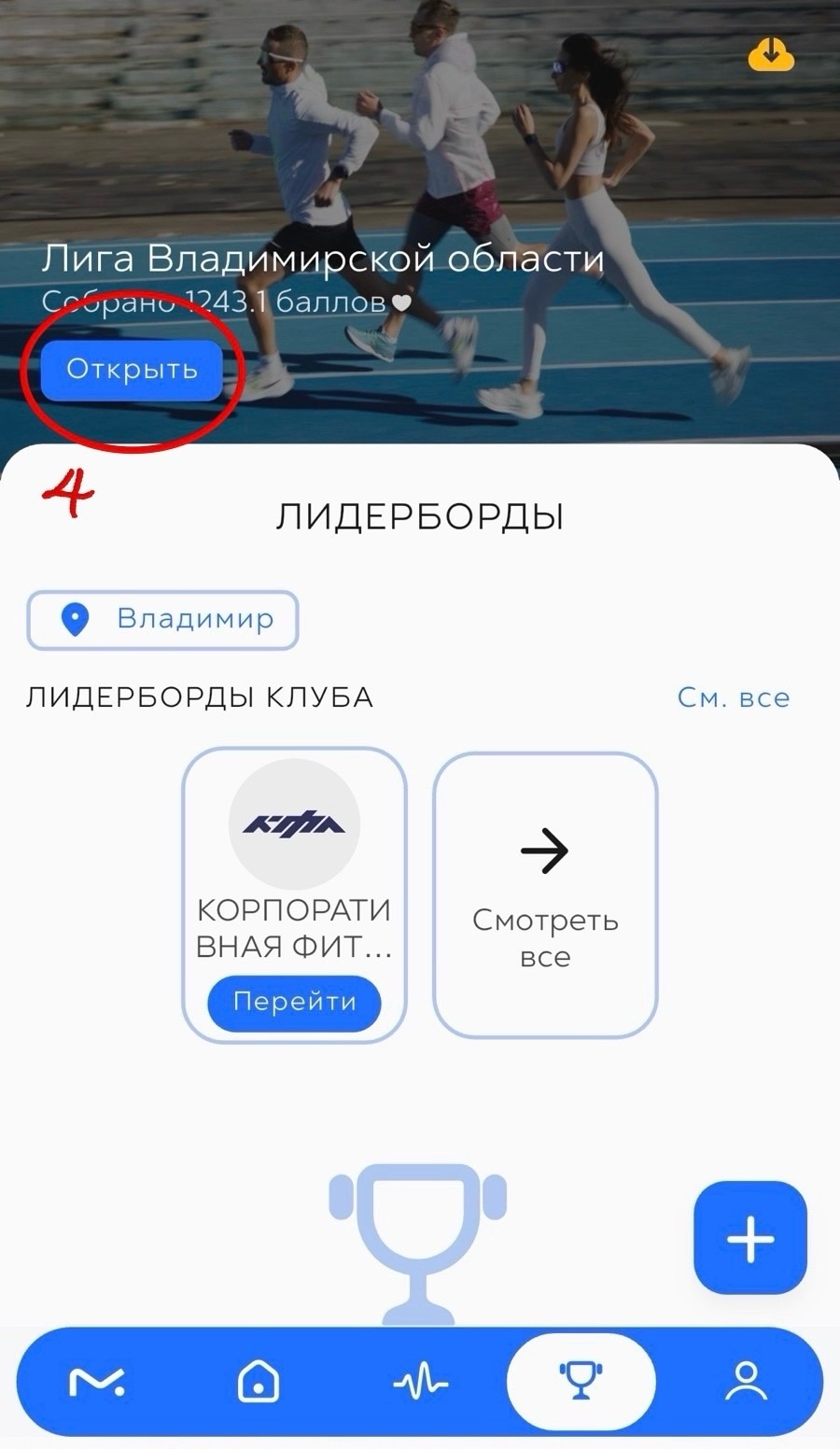This screenshot has height=1449, width=840.
Task: Tap См. все link for club leaderboards
Action: pos(733,697)
